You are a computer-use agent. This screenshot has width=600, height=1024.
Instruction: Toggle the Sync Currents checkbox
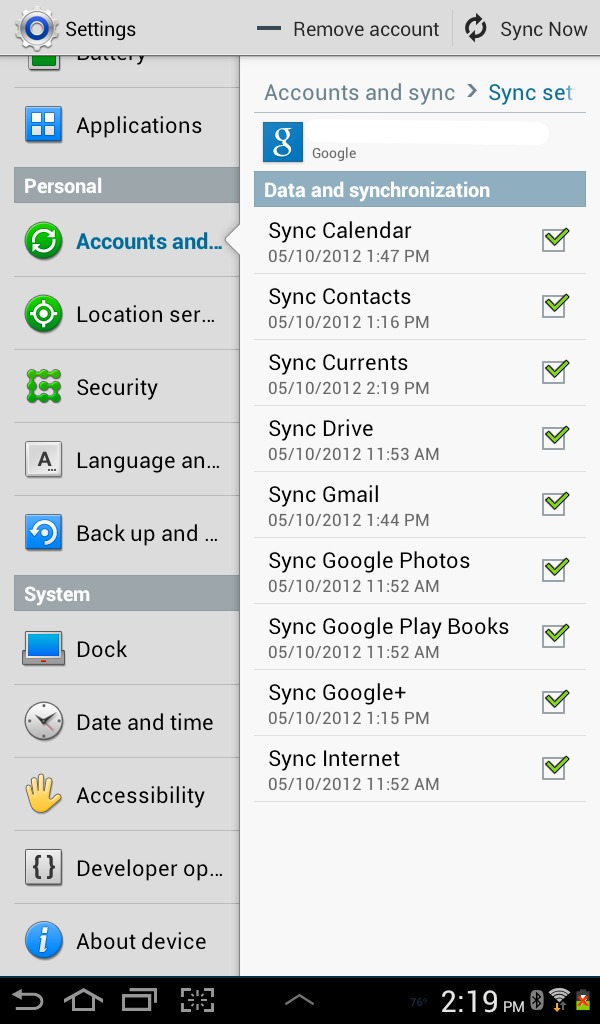(556, 372)
